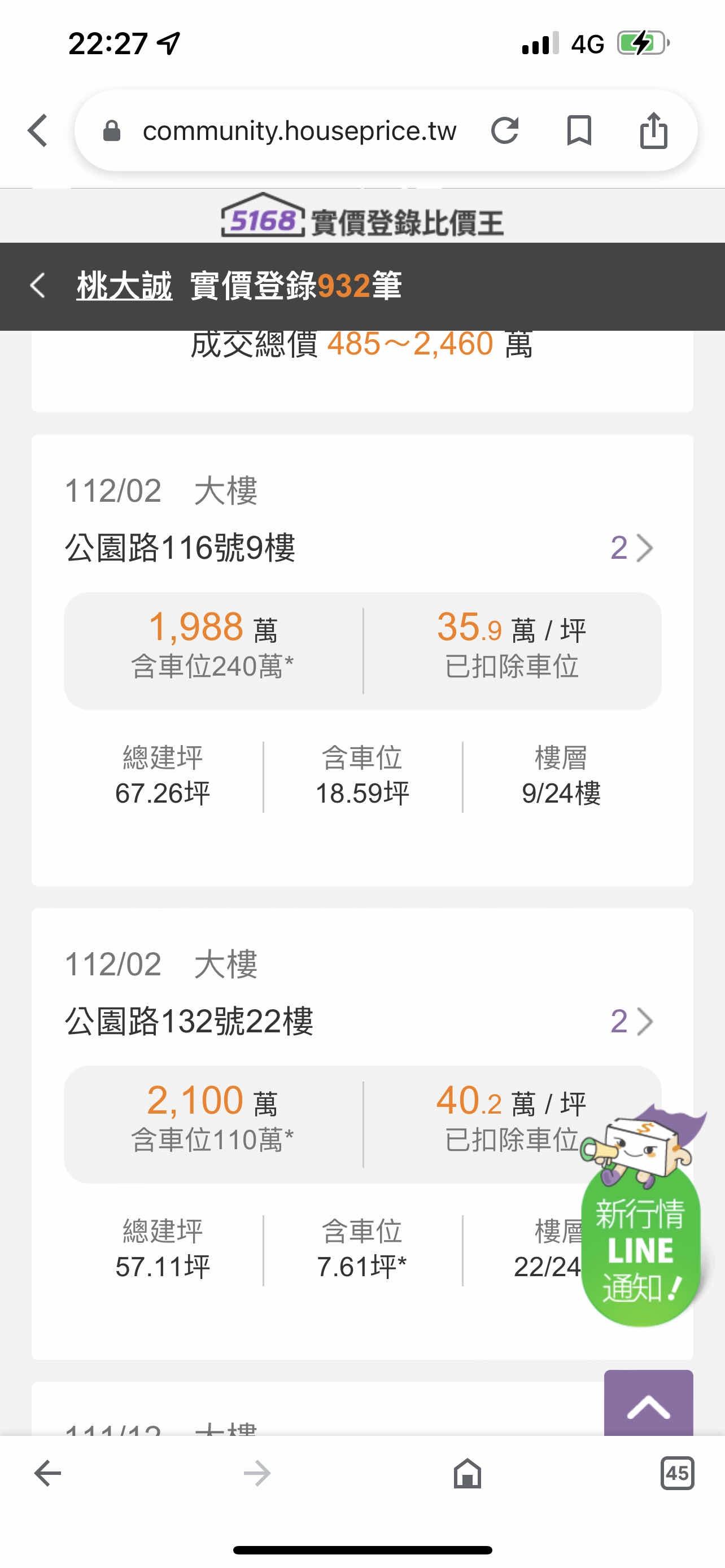725x1568 pixels.
Task: Go back with the arrow beside 桃大誠
Action: pyautogui.click(x=38, y=286)
